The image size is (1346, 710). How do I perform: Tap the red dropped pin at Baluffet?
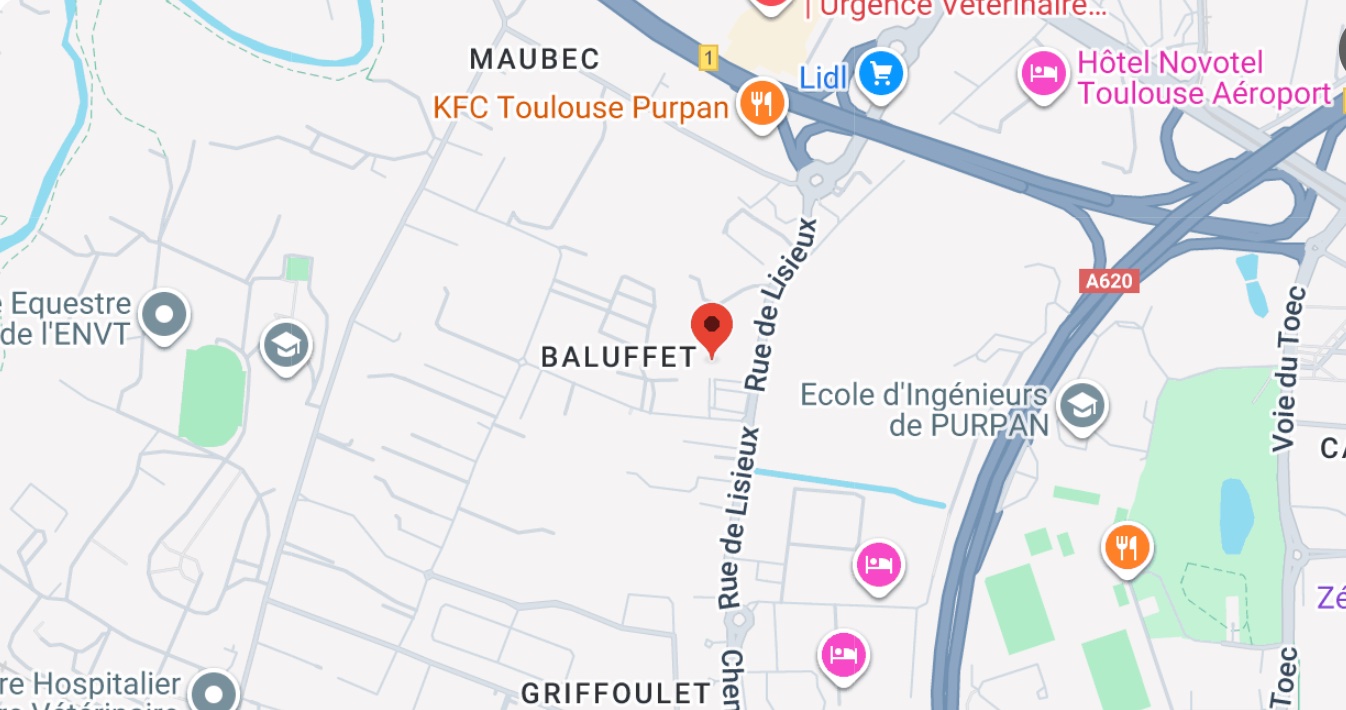click(x=712, y=327)
